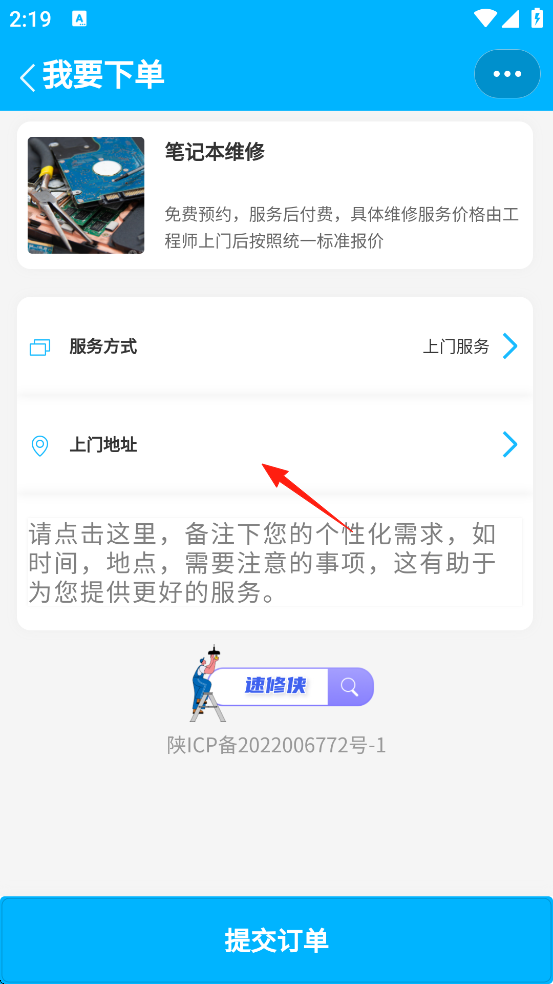Go back using the arrow beside 我要下单
The height and width of the screenshot is (984, 553).
(x=28, y=77)
